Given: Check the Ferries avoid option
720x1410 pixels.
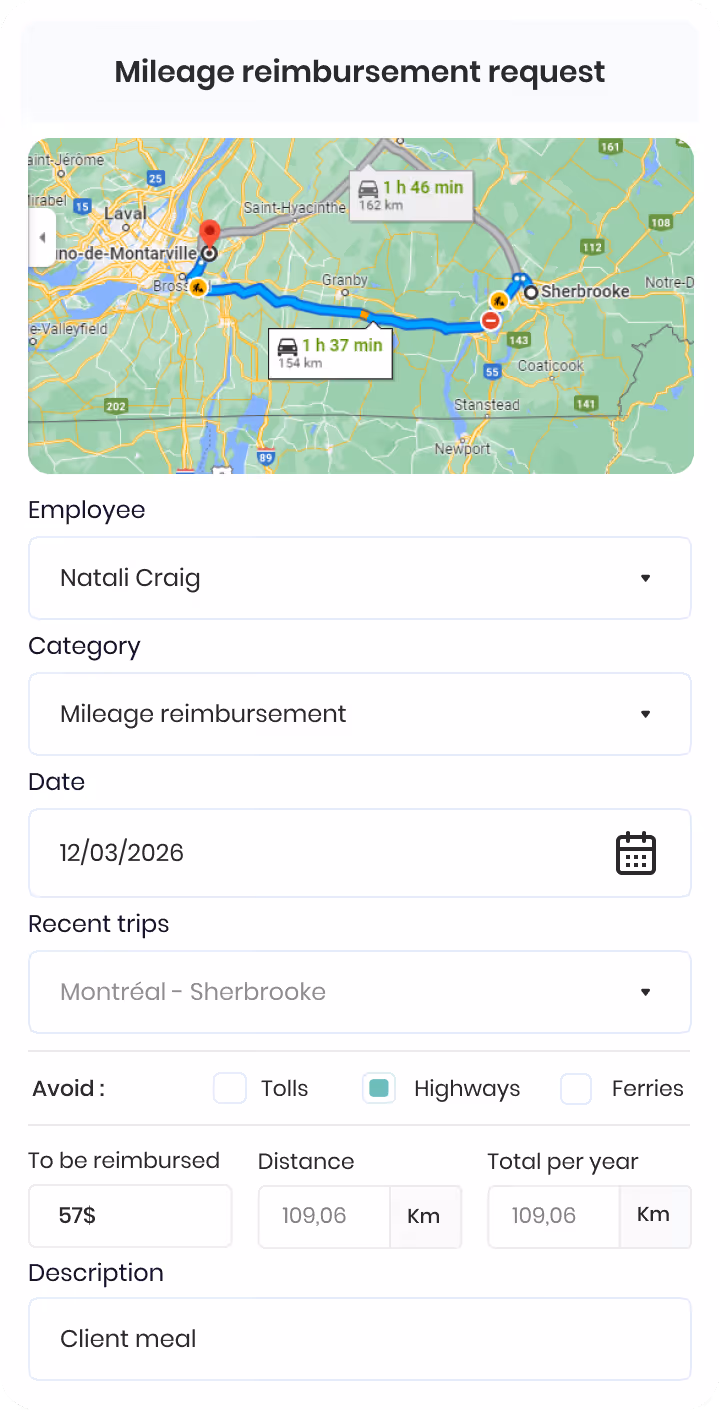Looking at the screenshot, I should (576, 1088).
